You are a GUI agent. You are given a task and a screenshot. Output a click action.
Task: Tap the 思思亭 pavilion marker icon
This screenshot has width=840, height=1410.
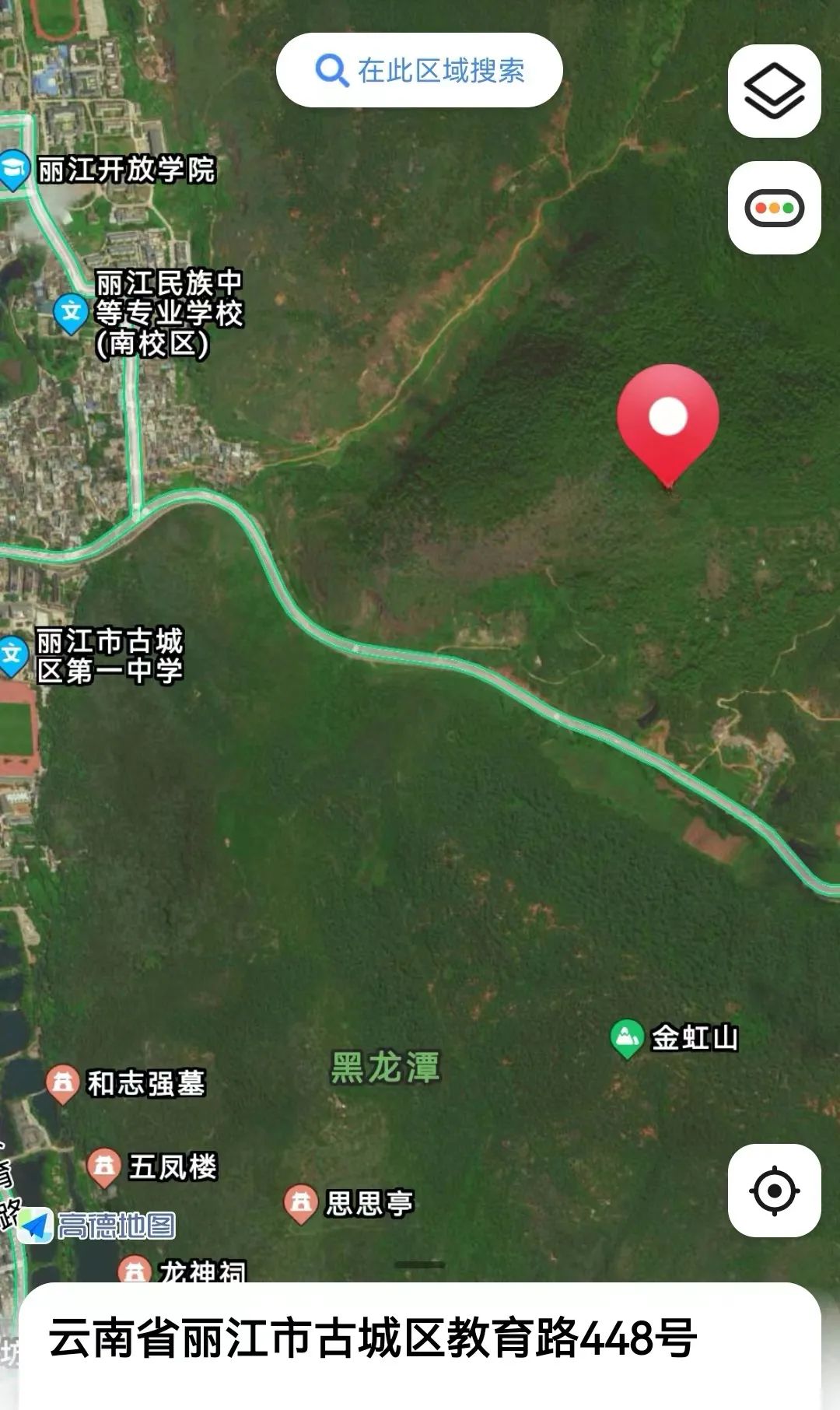[302, 1201]
